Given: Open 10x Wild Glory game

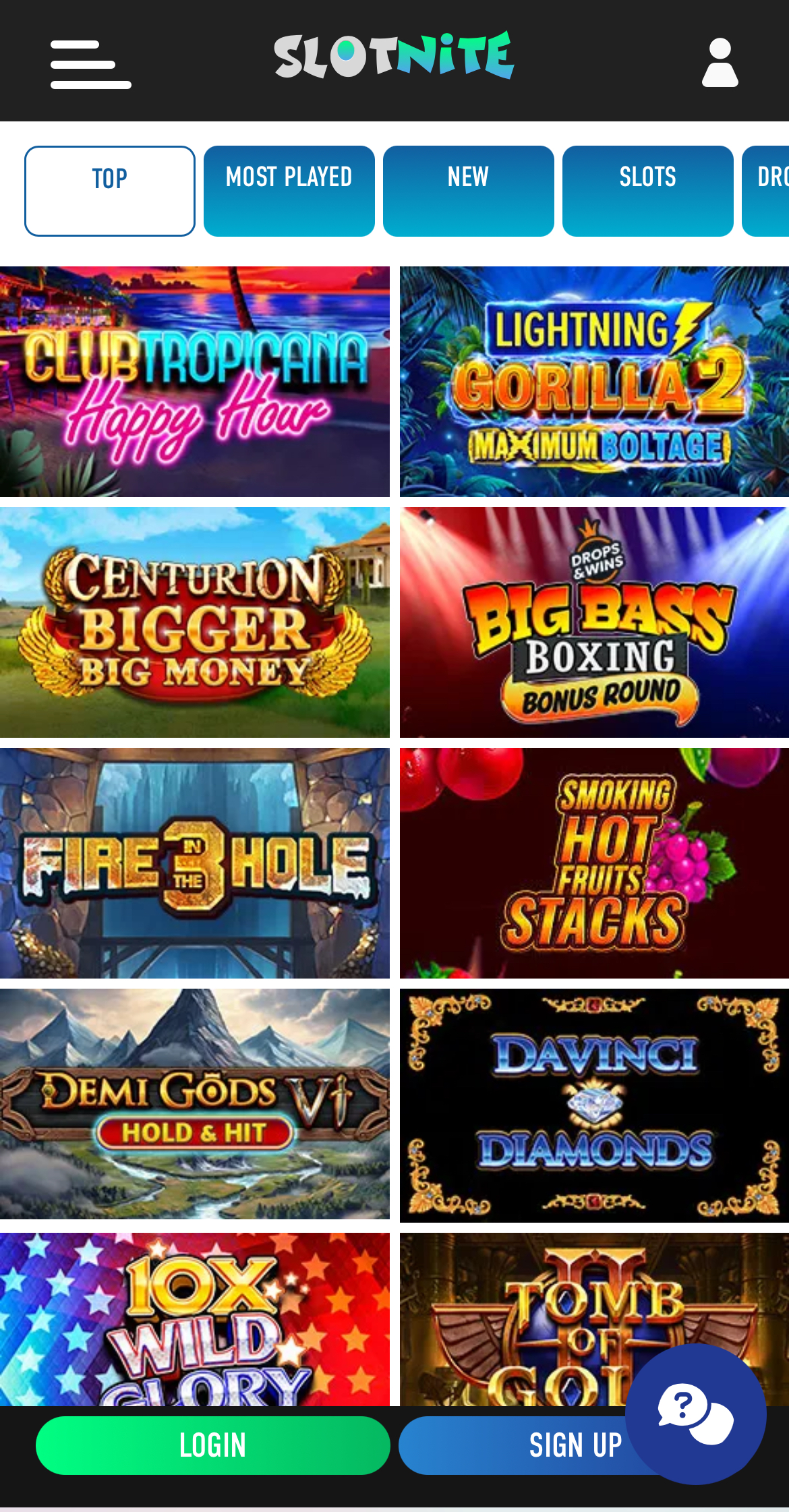Looking at the screenshot, I should tap(194, 1318).
